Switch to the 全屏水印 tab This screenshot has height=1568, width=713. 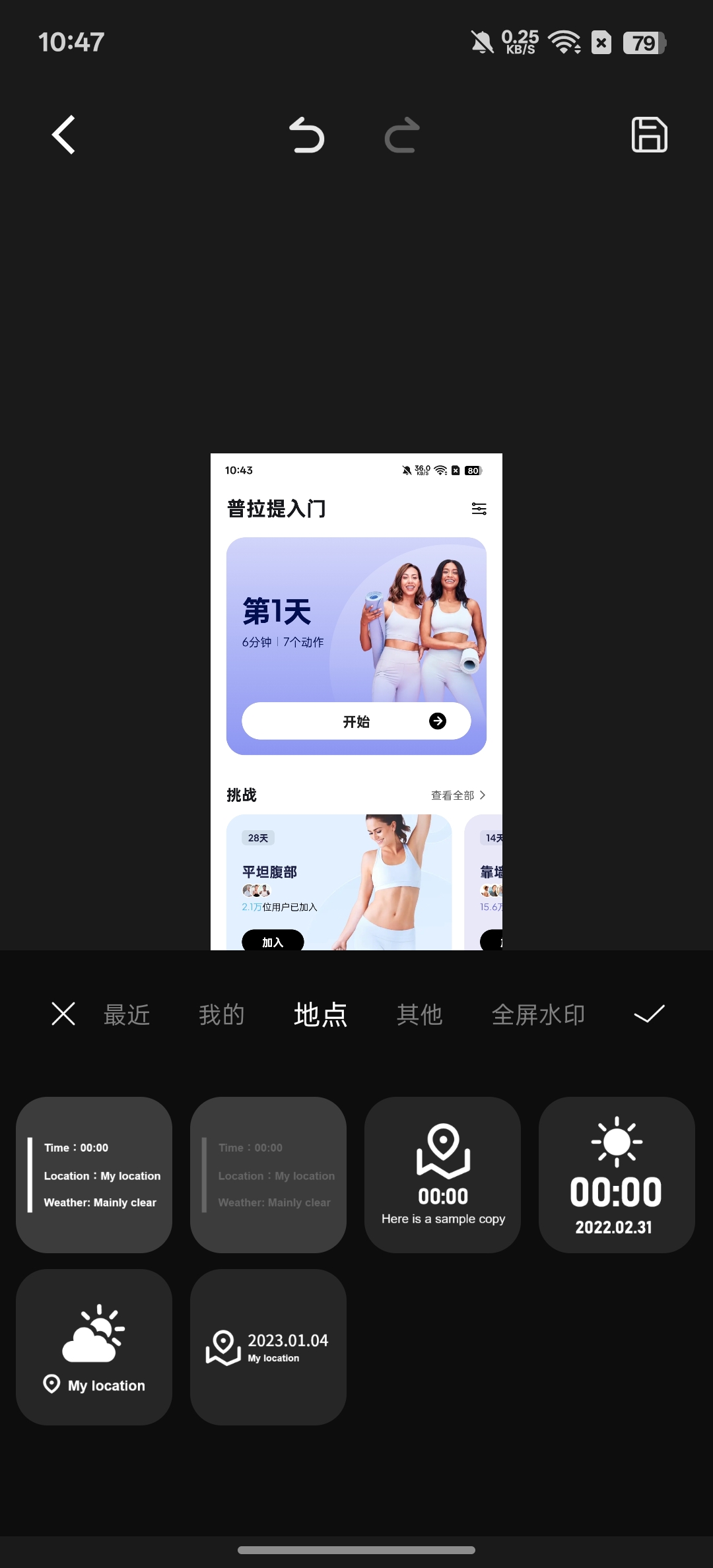(x=539, y=1014)
